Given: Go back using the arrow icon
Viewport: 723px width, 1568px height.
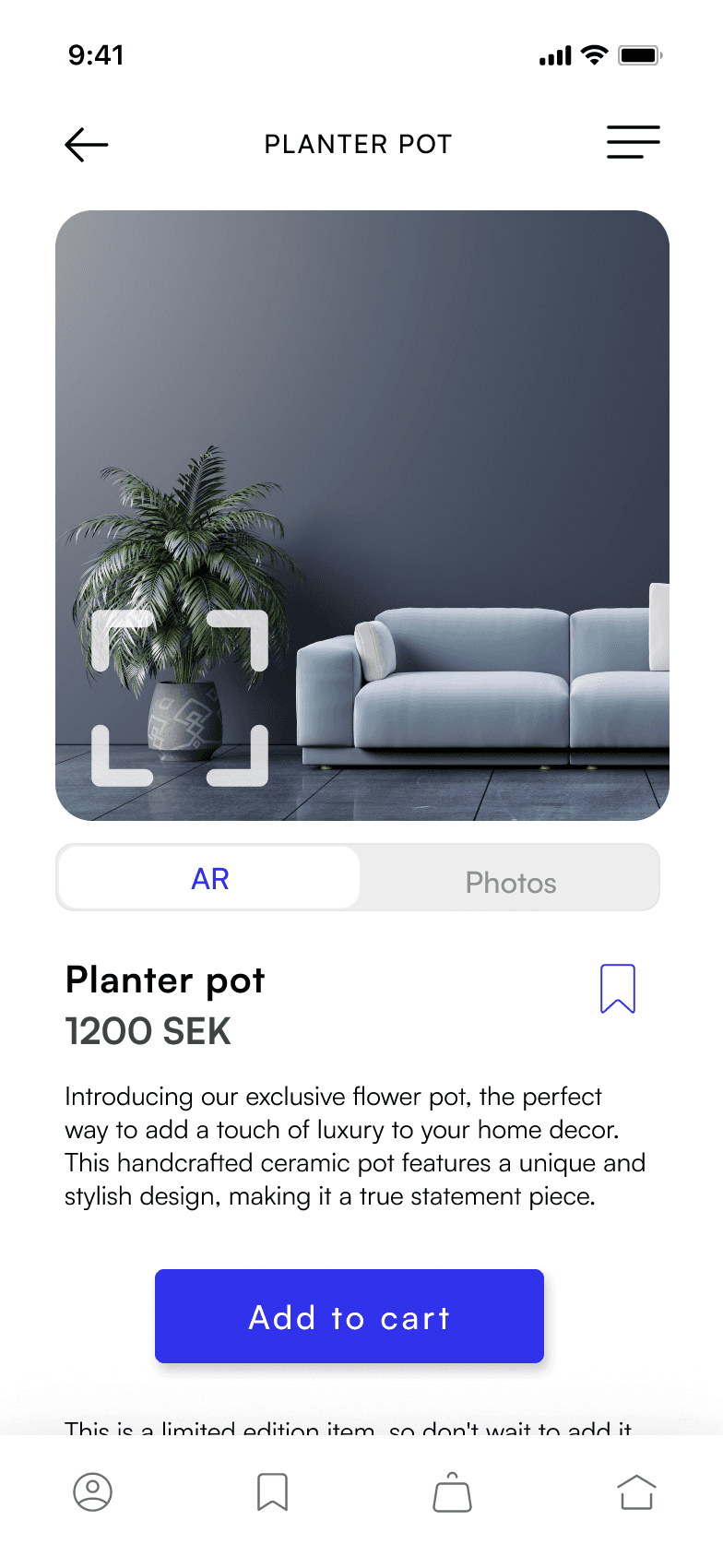Looking at the screenshot, I should click(87, 145).
